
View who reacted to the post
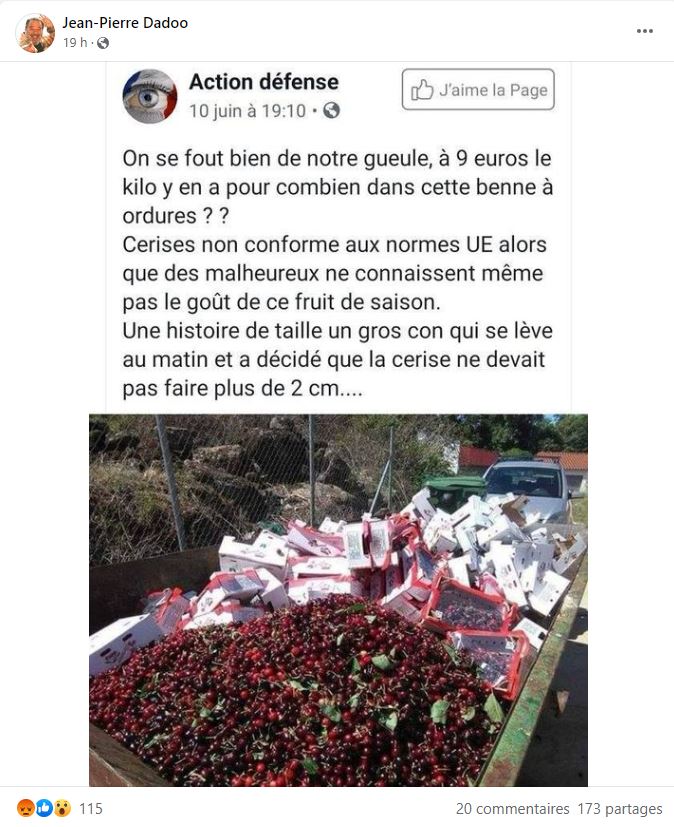pos(60,808)
